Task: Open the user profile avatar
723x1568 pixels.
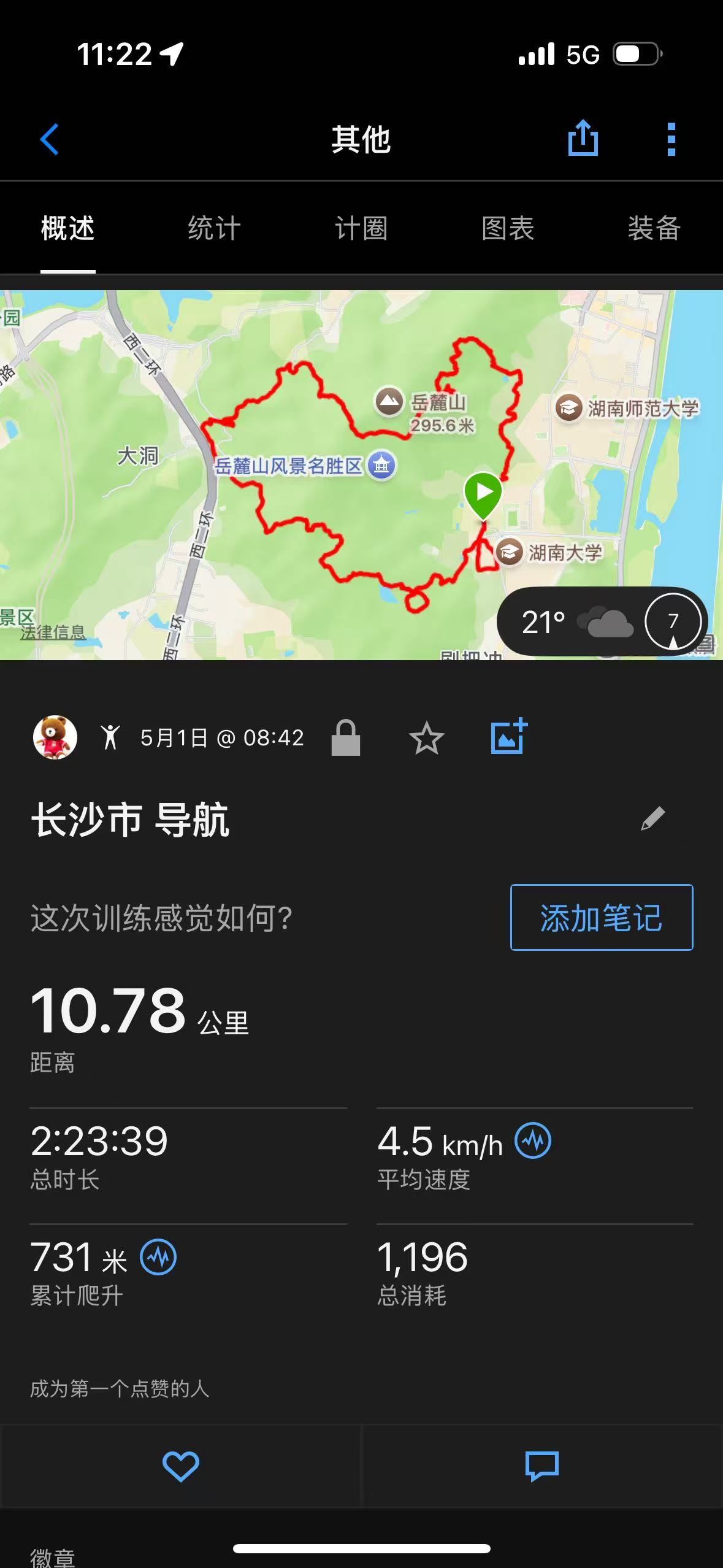Action: (55, 737)
